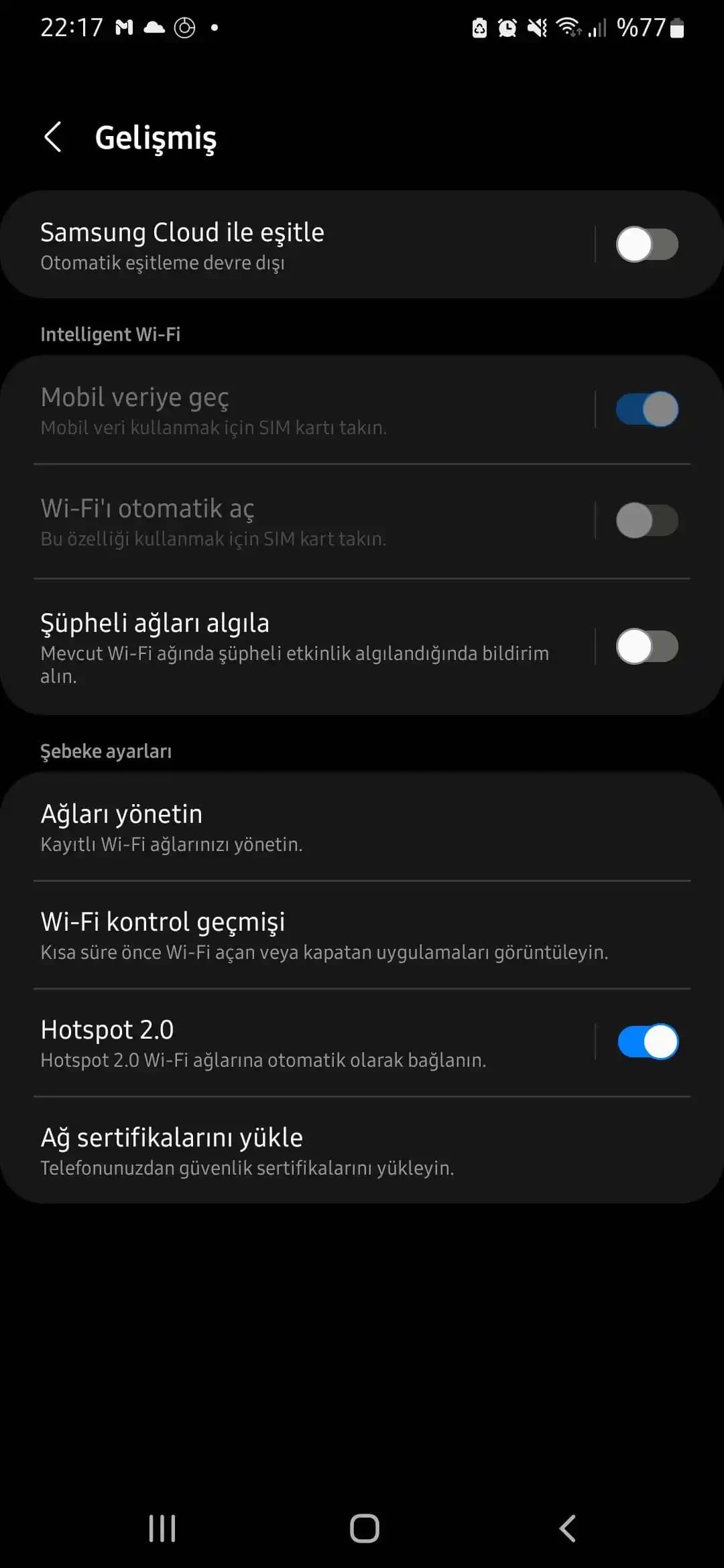724x1568 pixels.
Task: Tap the Recents button in navigation bar
Action: click(x=162, y=1528)
